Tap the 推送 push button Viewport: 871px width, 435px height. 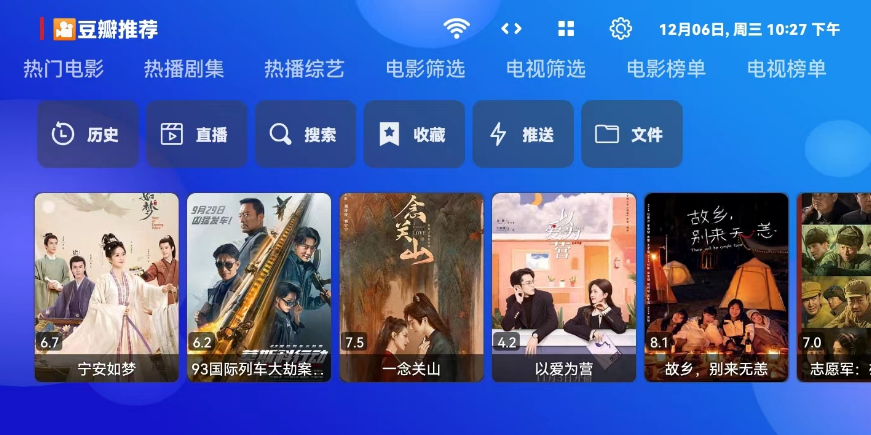523,134
